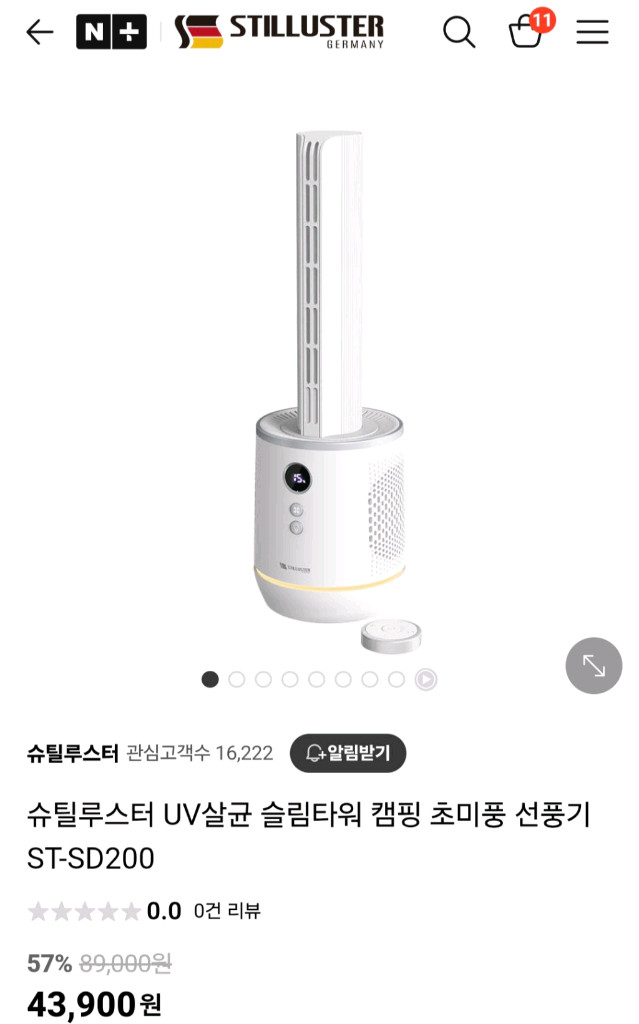Viewport: 639px width, 1024px height.
Task: Tap the 알림받기 notification button
Action: coord(348,753)
